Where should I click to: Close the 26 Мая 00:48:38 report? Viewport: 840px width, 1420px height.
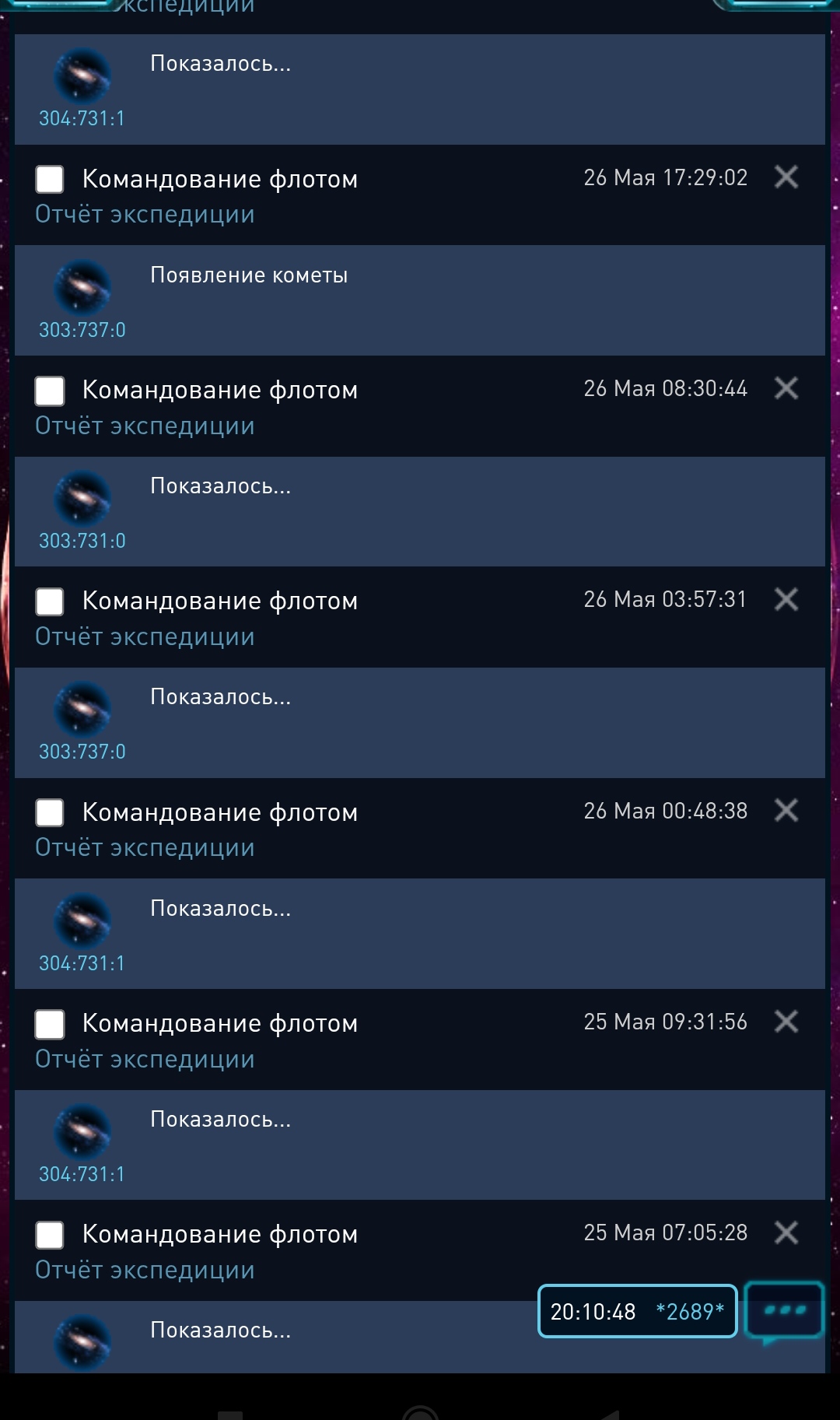(x=786, y=811)
